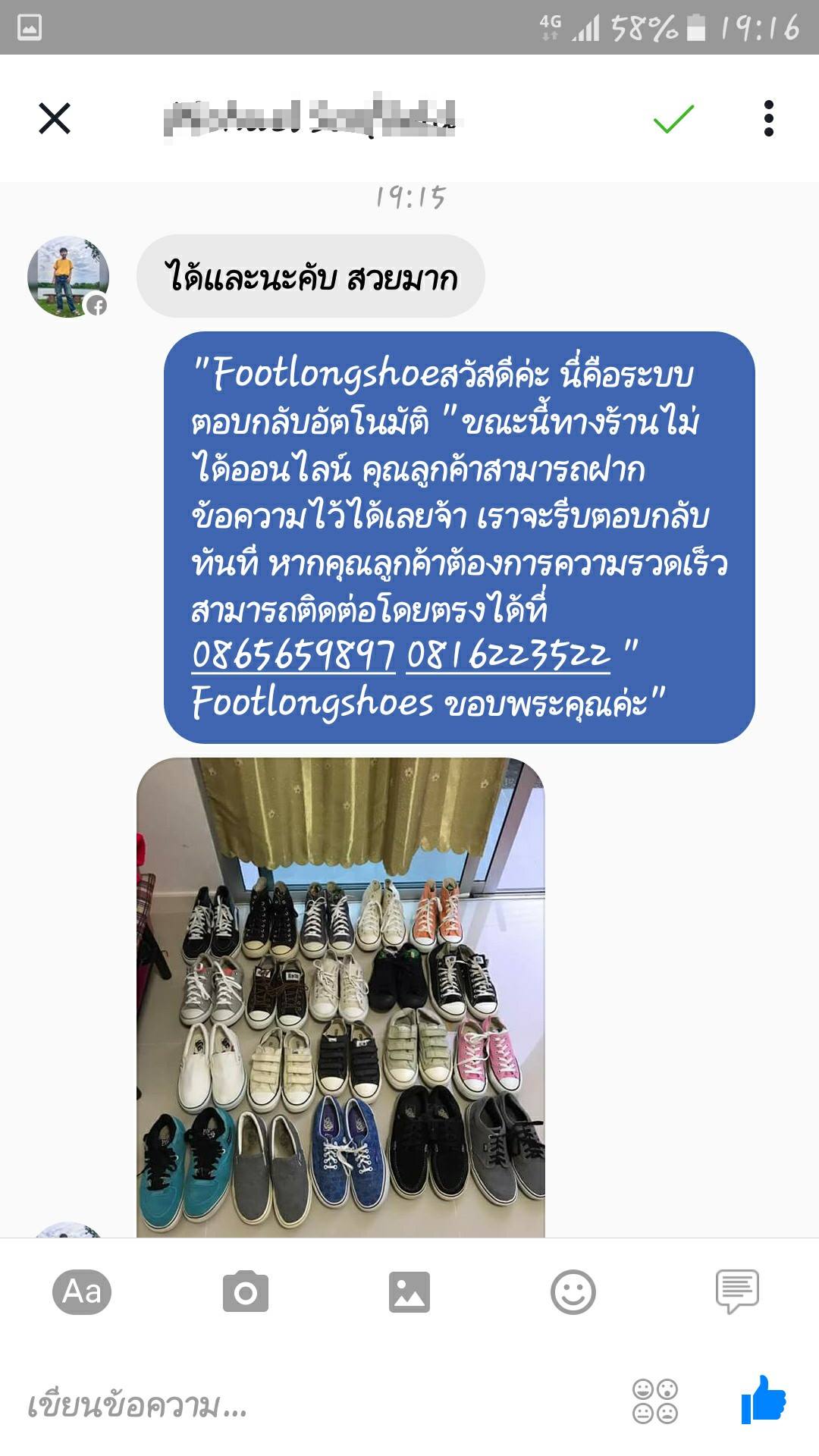
Task: Open the emoji faces picker
Action: (x=655, y=1401)
